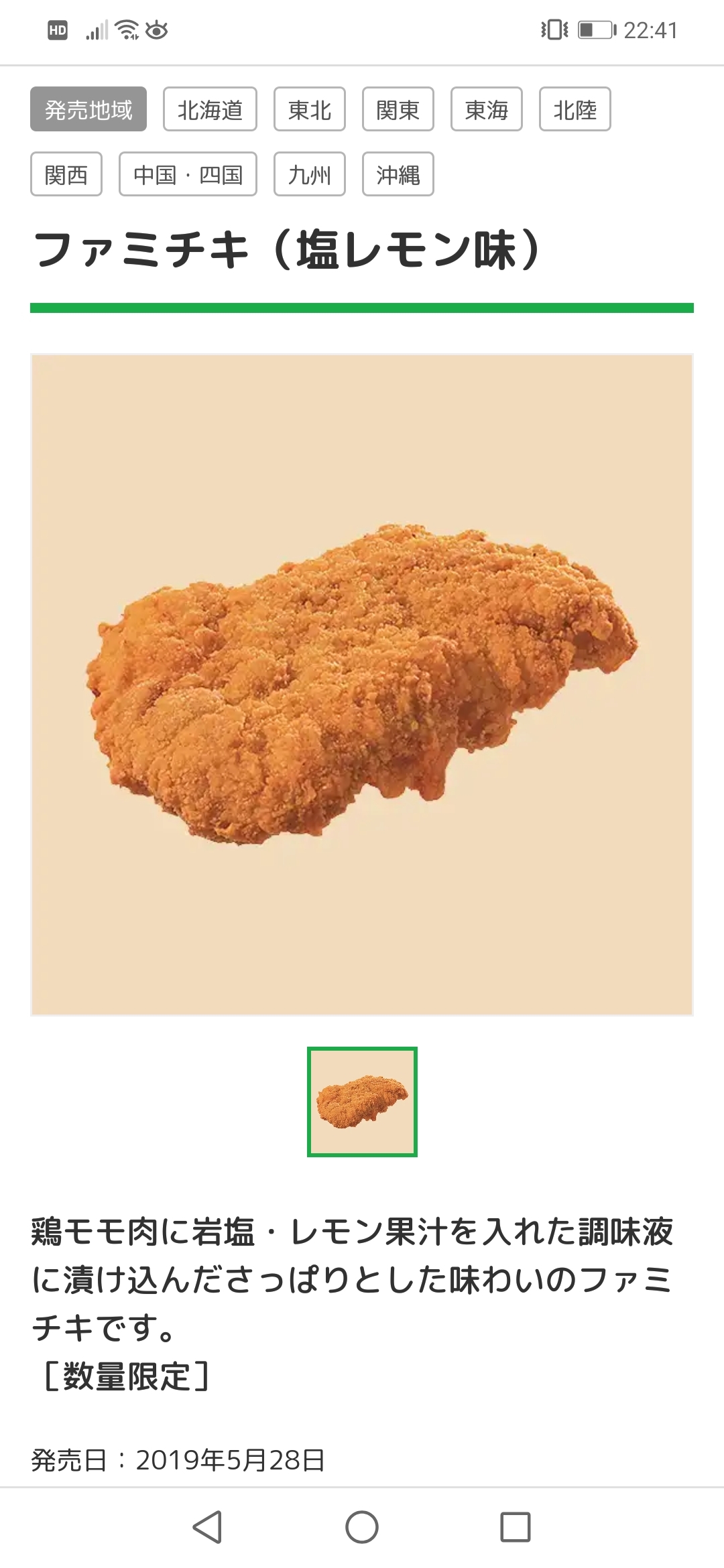Tap the 中国・四国 region chip
724x1568 pixels.
click(x=188, y=174)
